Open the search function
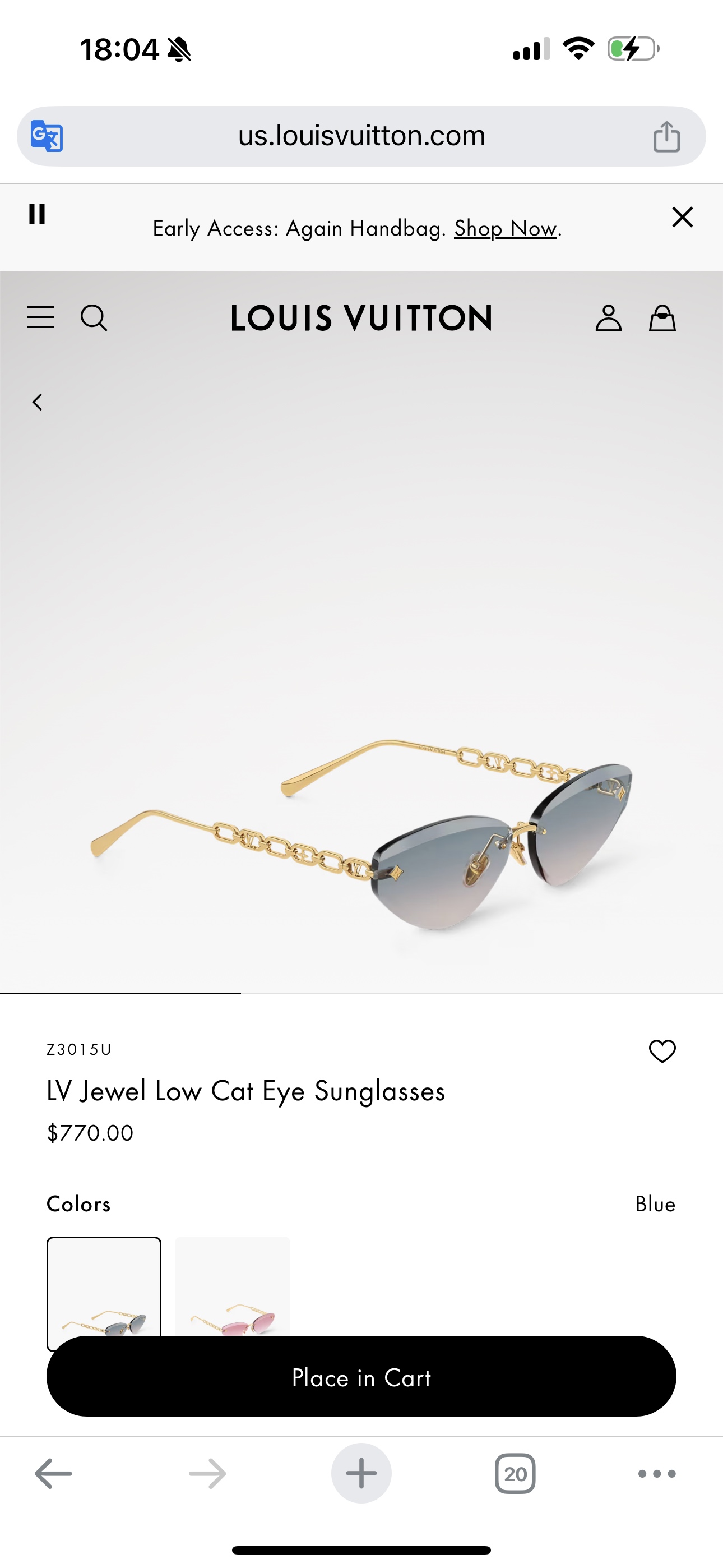Image resolution: width=723 pixels, height=1568 pixels. [95, 317]
